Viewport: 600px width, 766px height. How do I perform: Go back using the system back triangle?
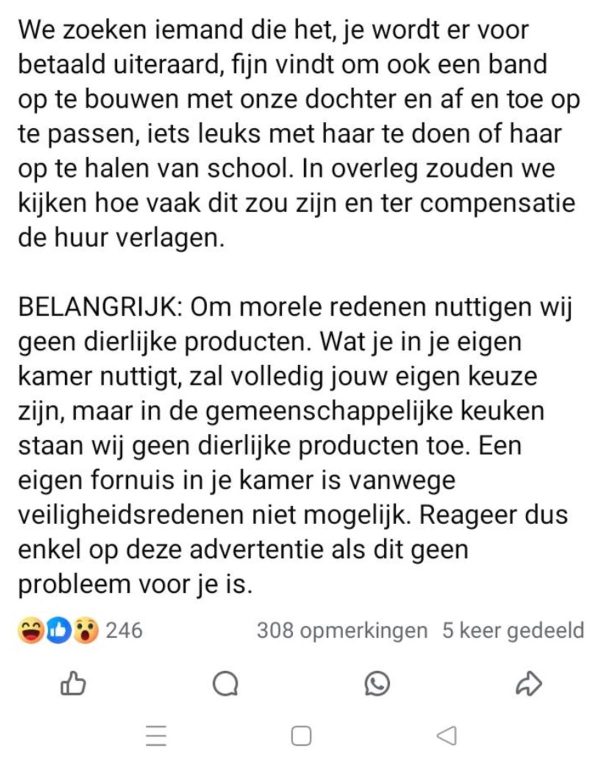[447, 737]
